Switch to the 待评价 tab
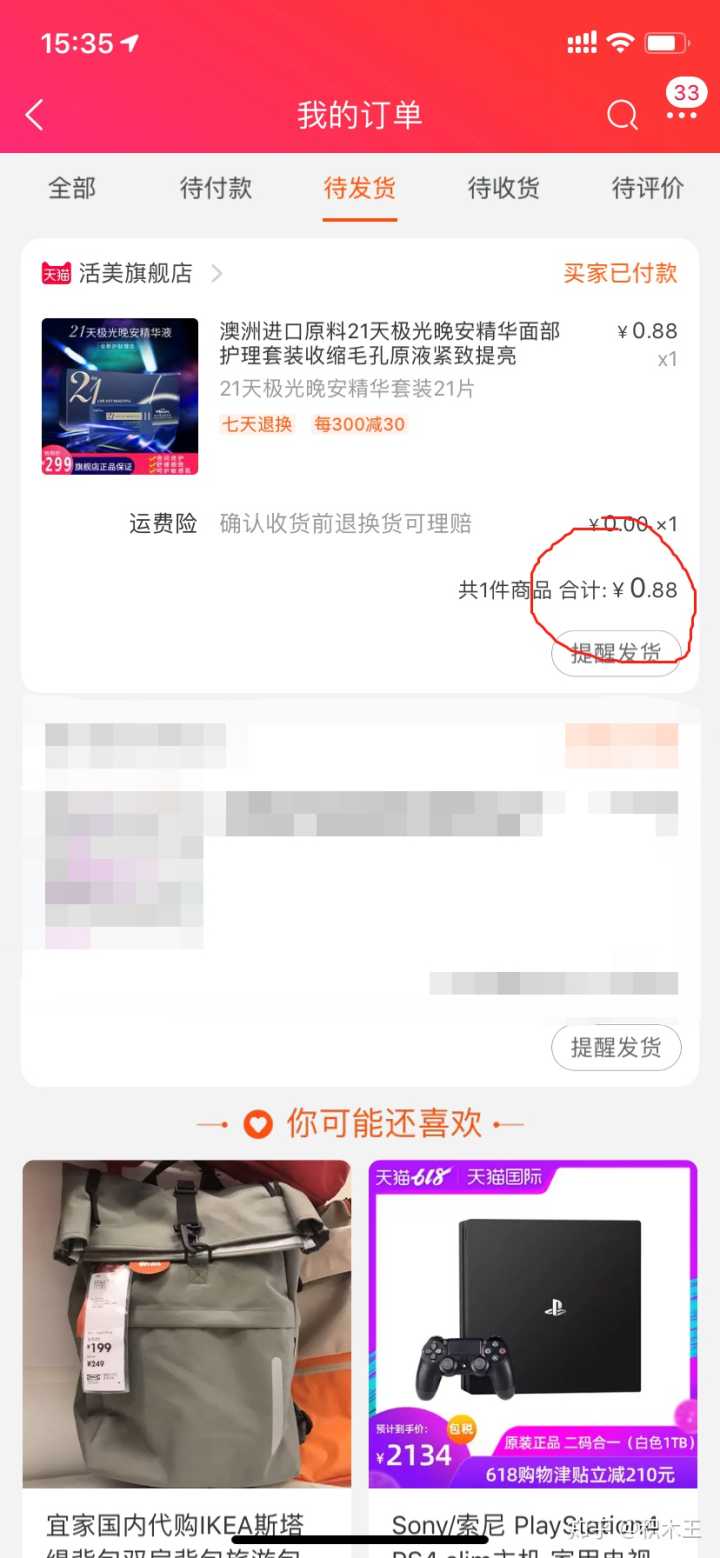Viewport: 720px width, 1558px height. click(x=647, y=188)
